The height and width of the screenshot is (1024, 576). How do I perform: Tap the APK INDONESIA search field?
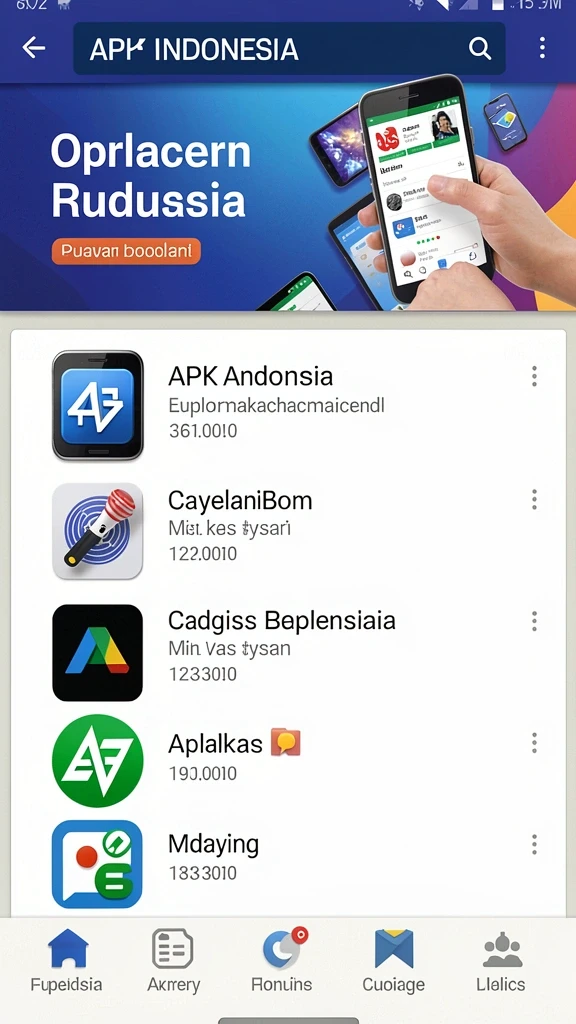tap(289, 48)
